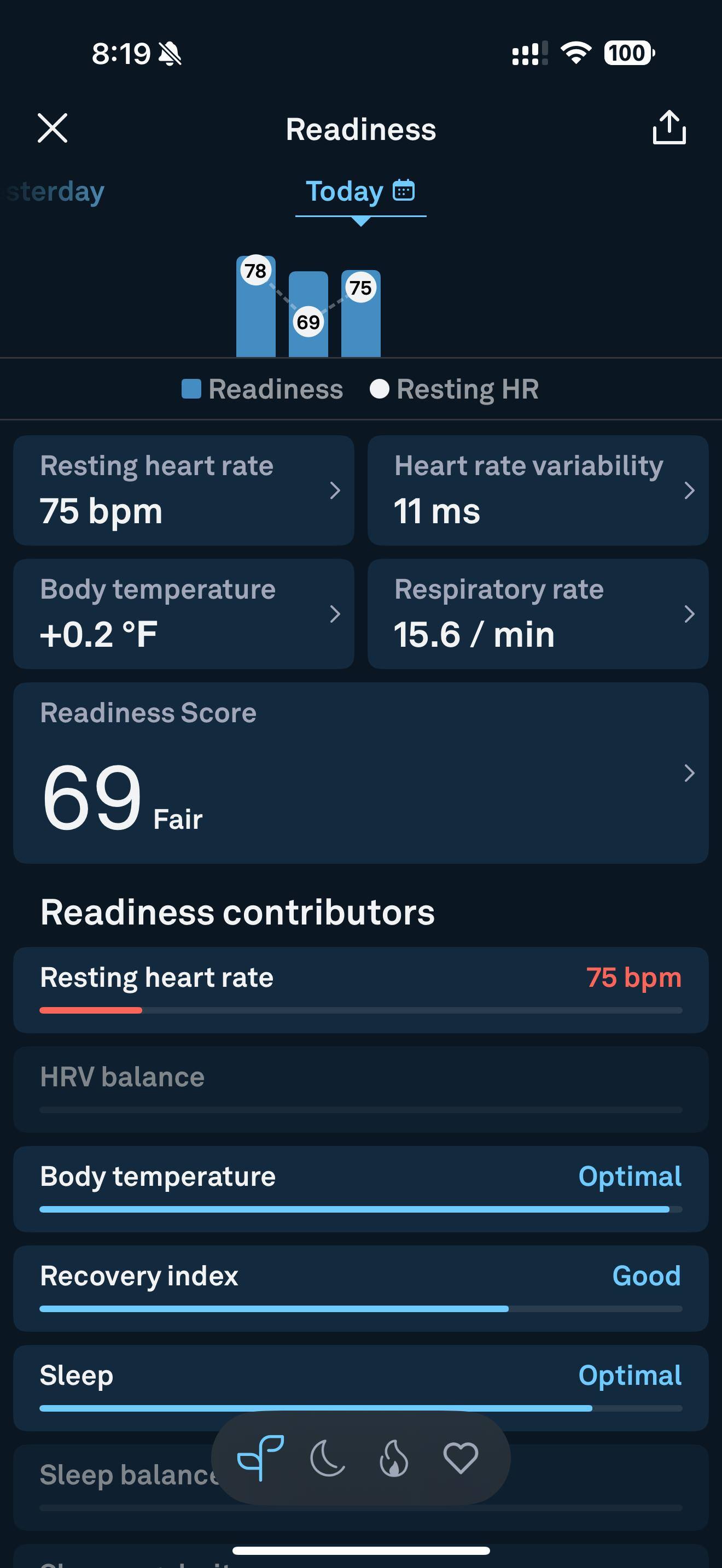Switch to the Yesterday tab

55,192
